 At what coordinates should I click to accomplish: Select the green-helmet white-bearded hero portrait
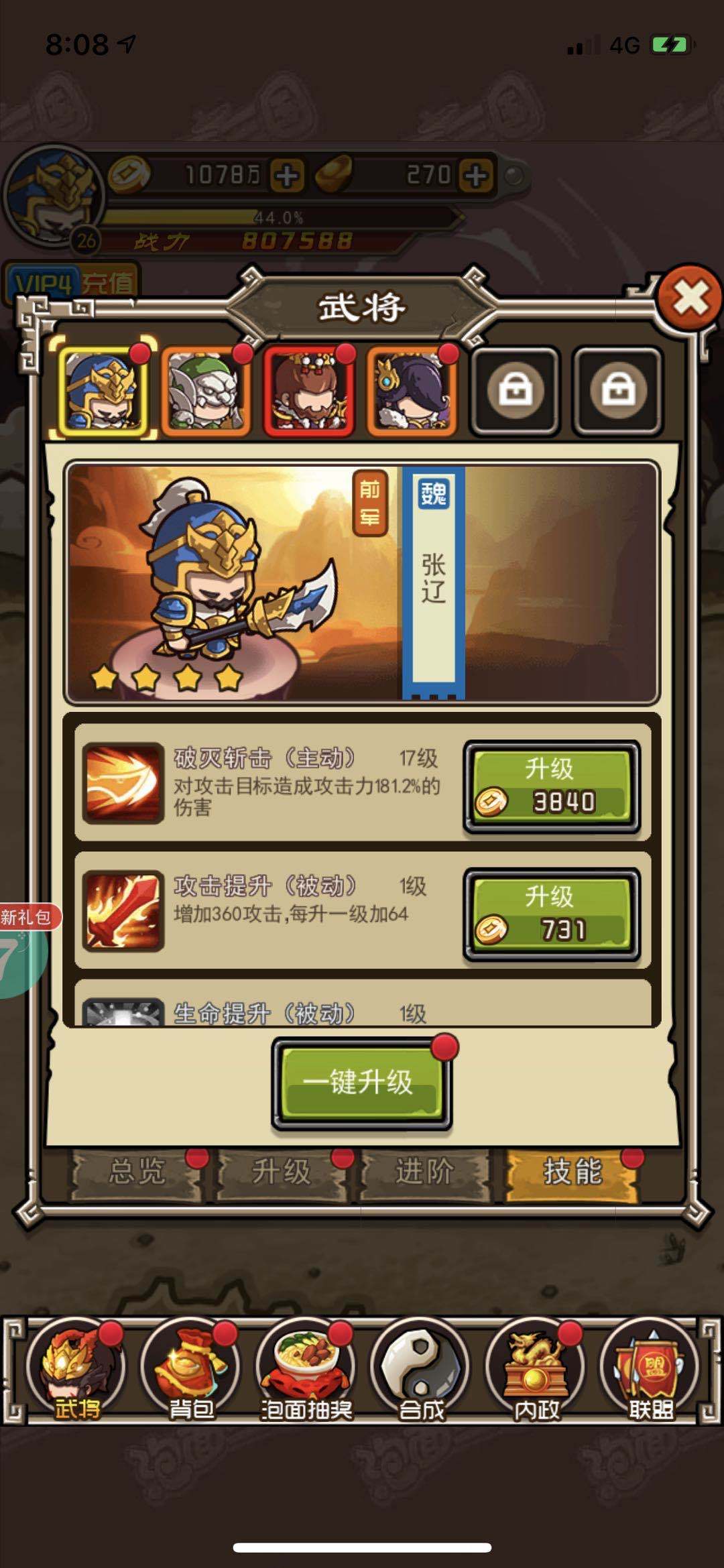tap(206, 391)
